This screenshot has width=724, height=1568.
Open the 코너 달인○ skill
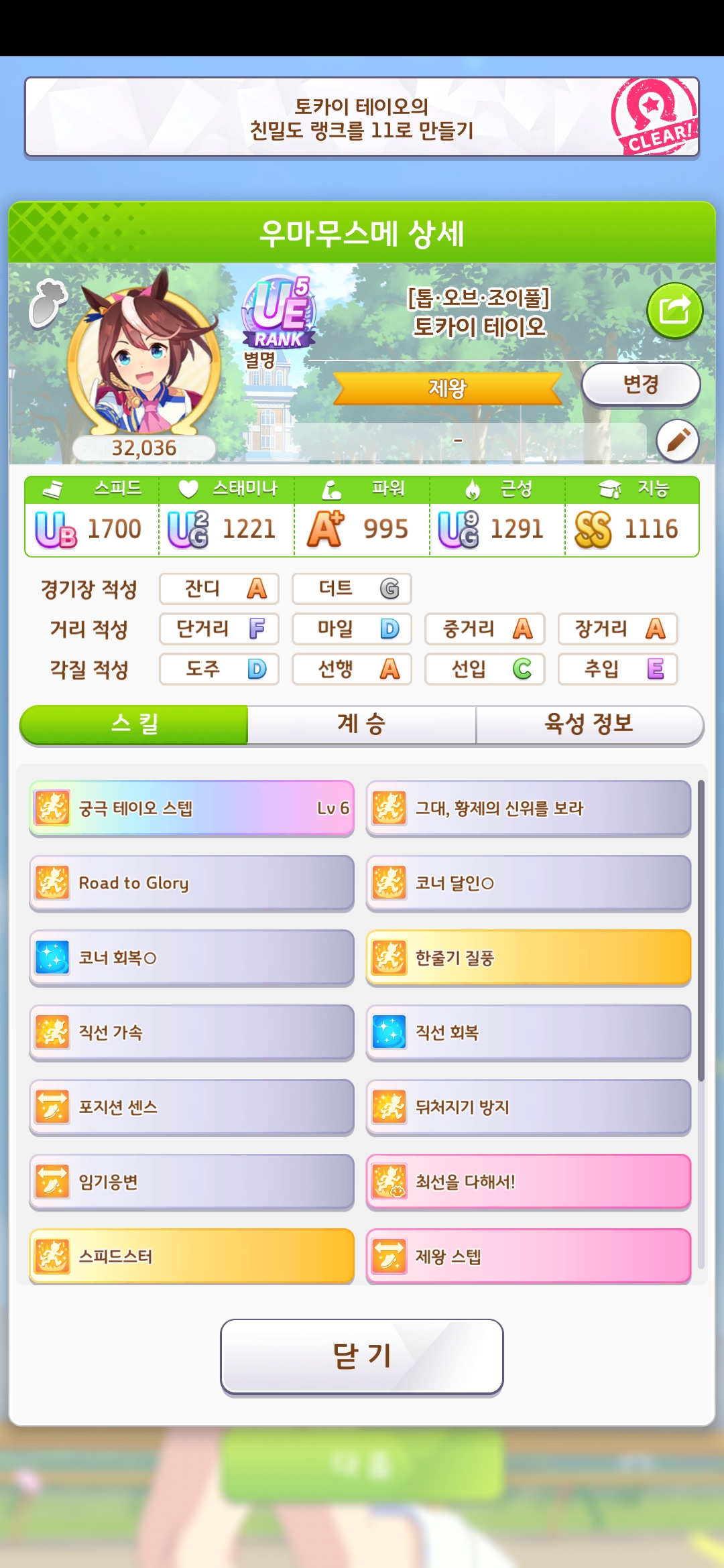[528, 883]
